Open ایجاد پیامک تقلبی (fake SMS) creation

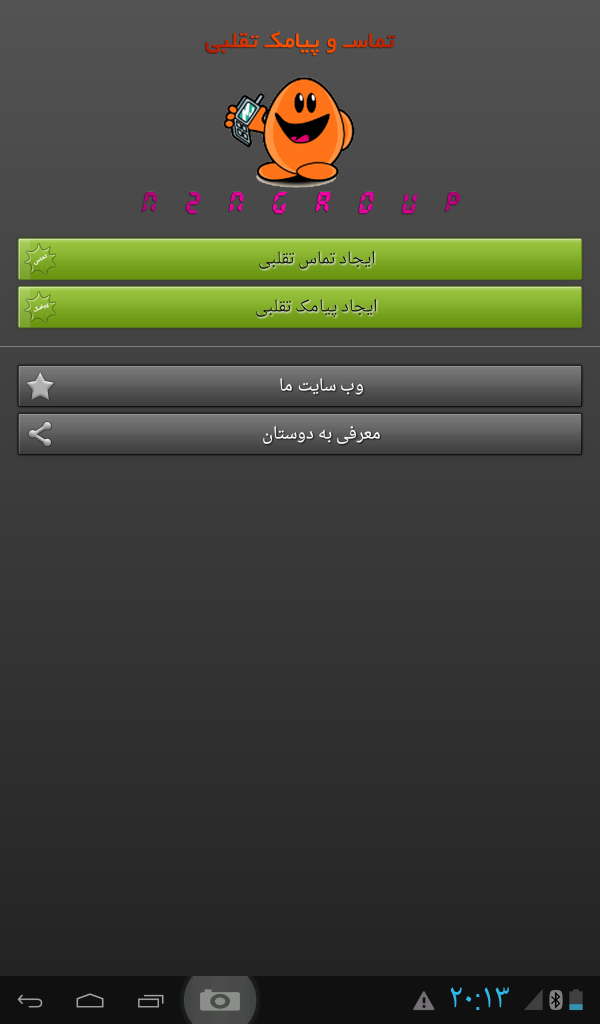[x=300, y=307]
